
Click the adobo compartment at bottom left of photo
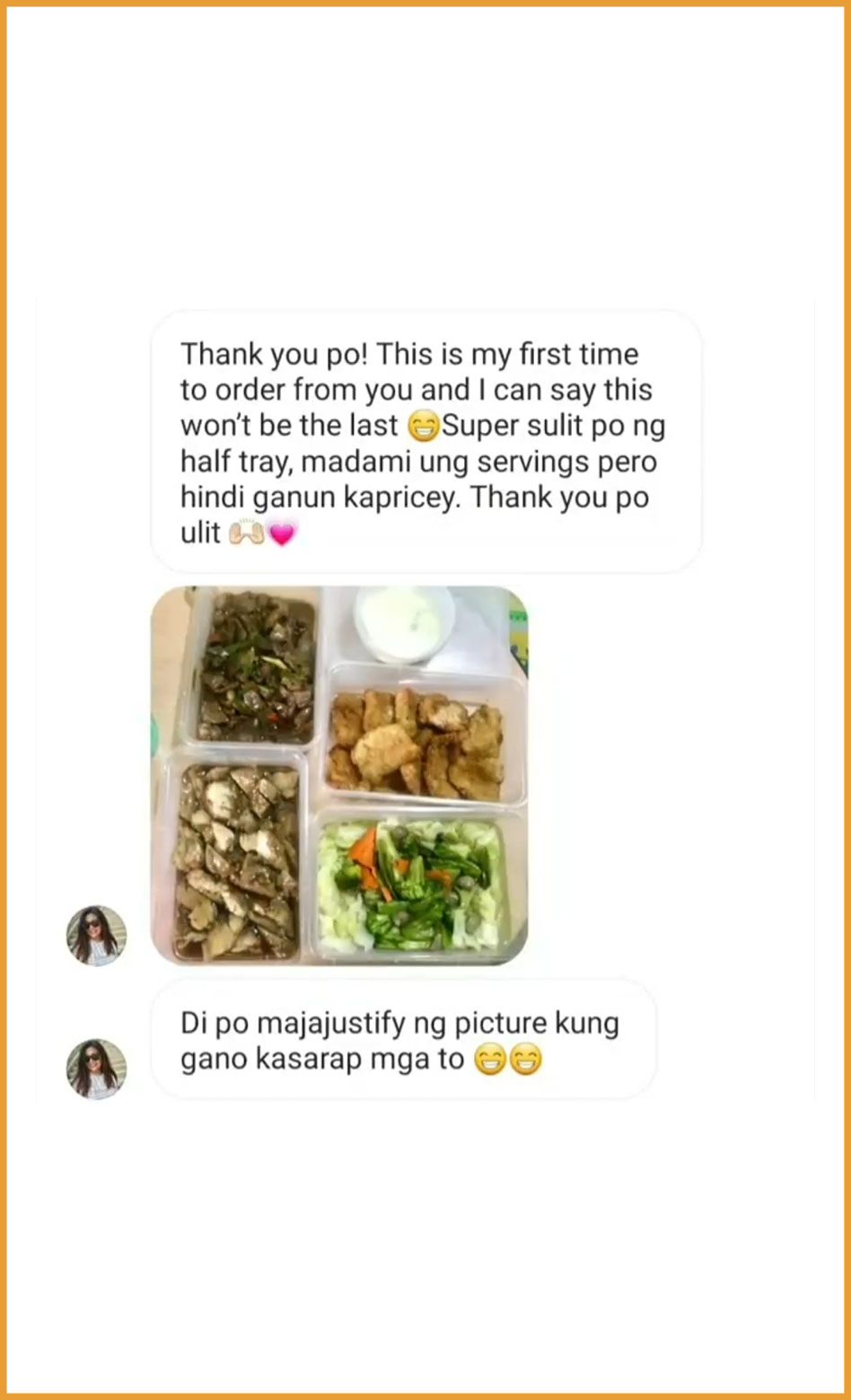[x=235, y=858]
